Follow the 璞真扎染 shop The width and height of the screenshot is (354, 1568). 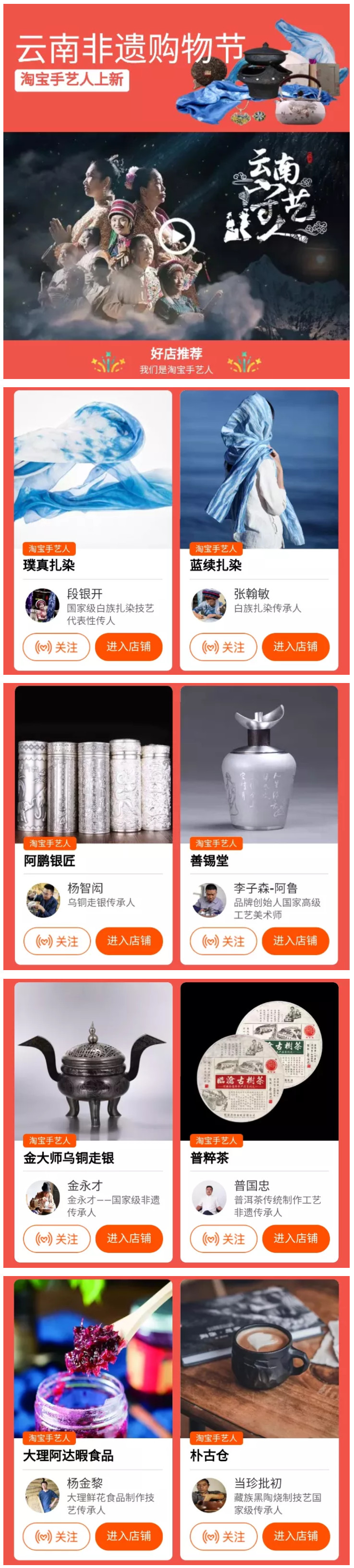[x=56, y=646]
